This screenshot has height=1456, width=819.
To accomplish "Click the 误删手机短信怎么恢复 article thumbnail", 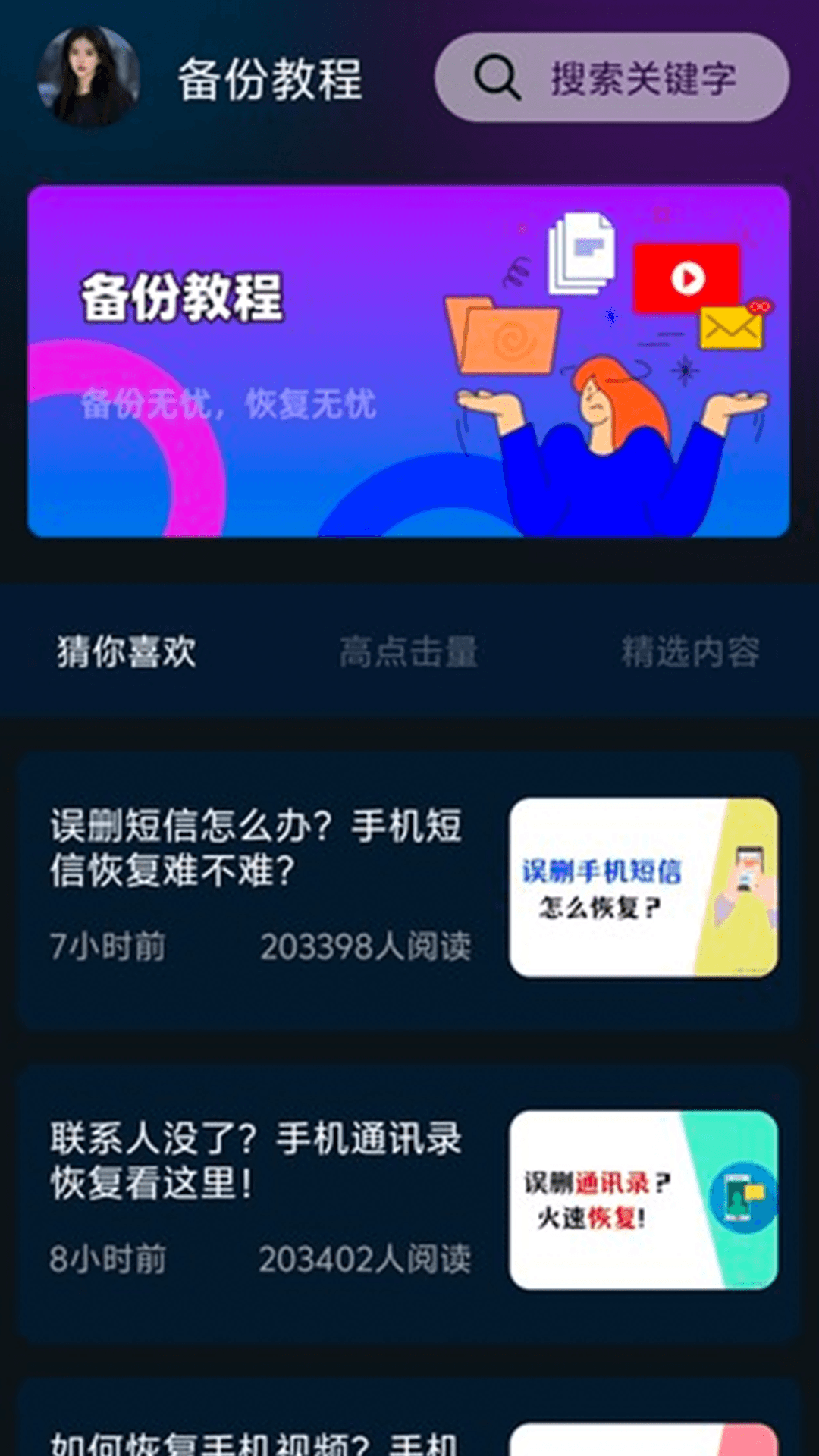I will (645, 887).
